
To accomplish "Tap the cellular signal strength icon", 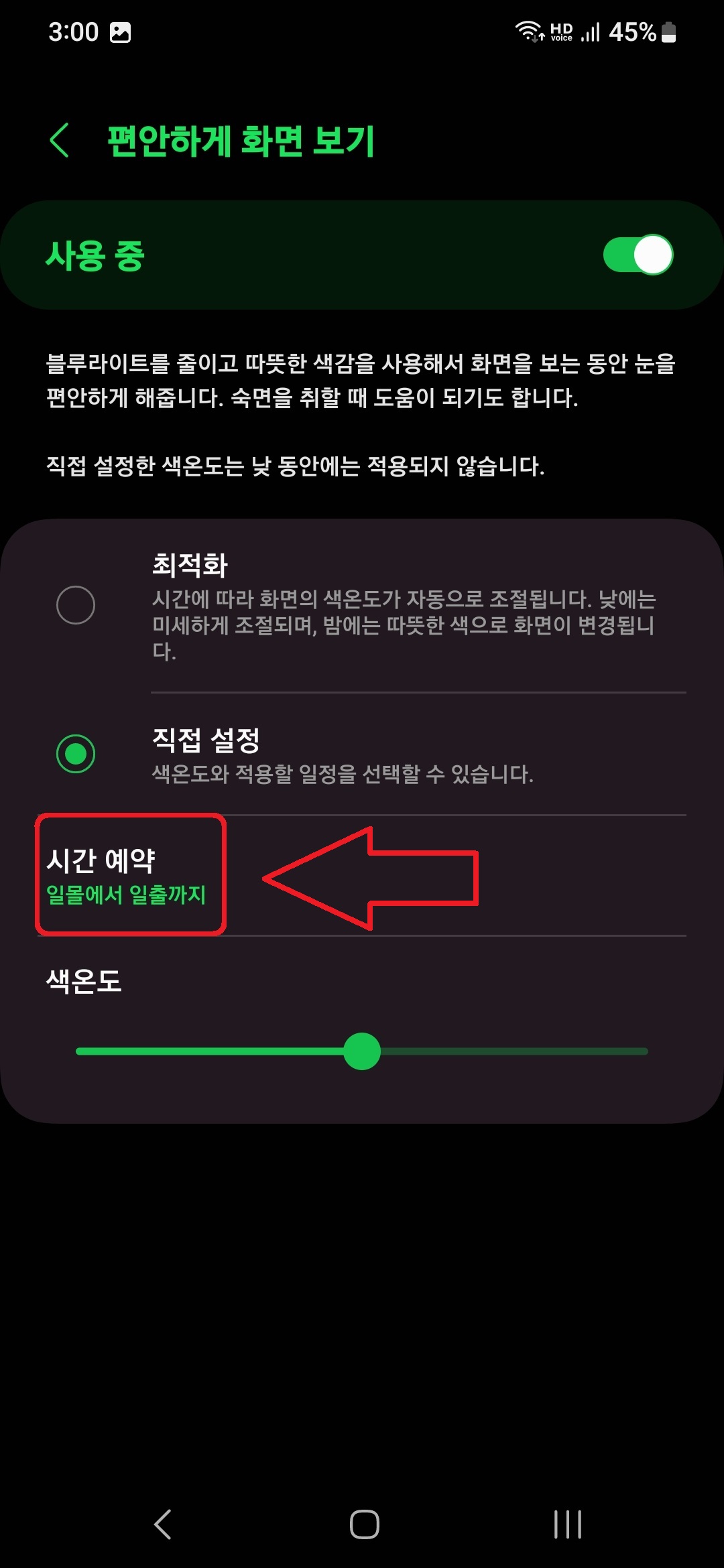I will coord(590,31).
